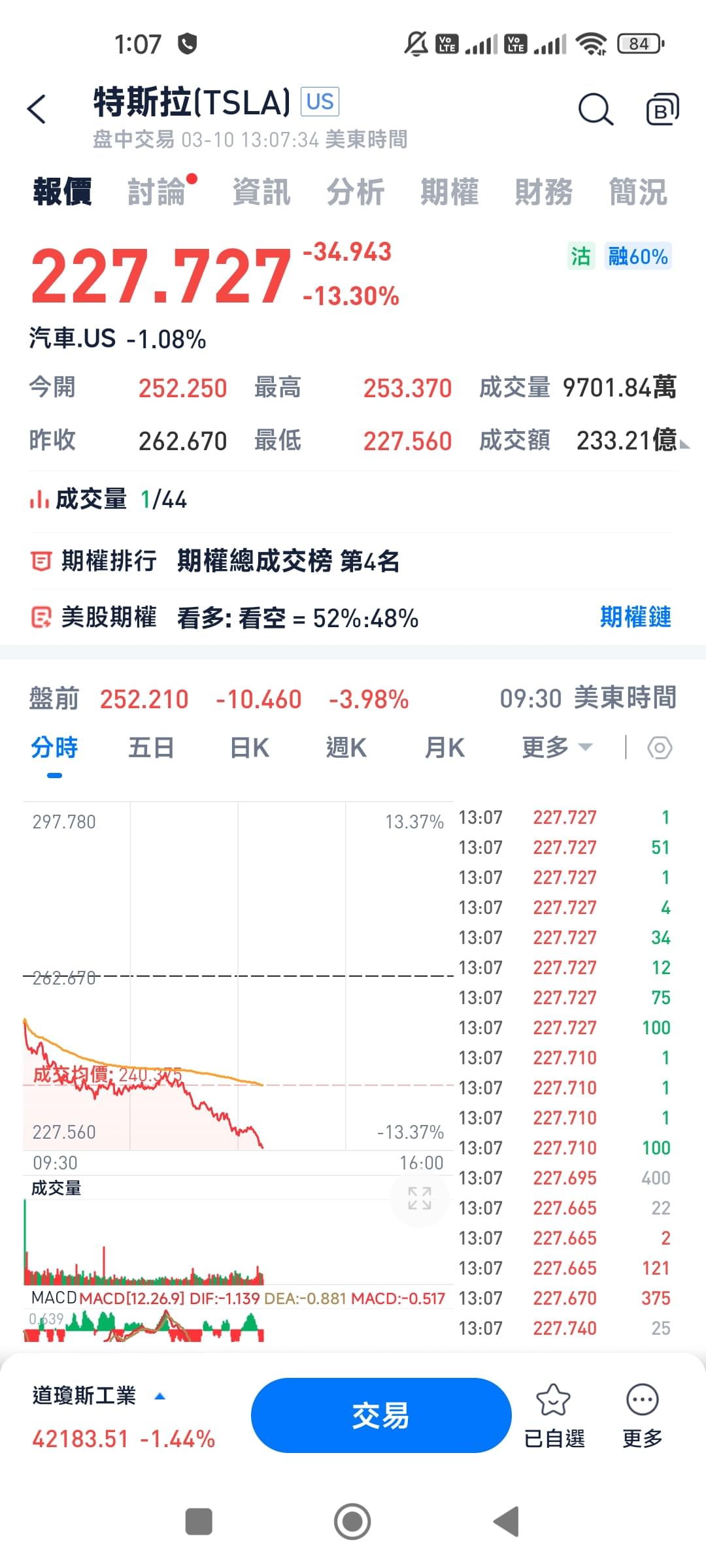Tap the MACD indicator label
The height and width of the screenshot is (1568, 706).
click(55, 1298)
